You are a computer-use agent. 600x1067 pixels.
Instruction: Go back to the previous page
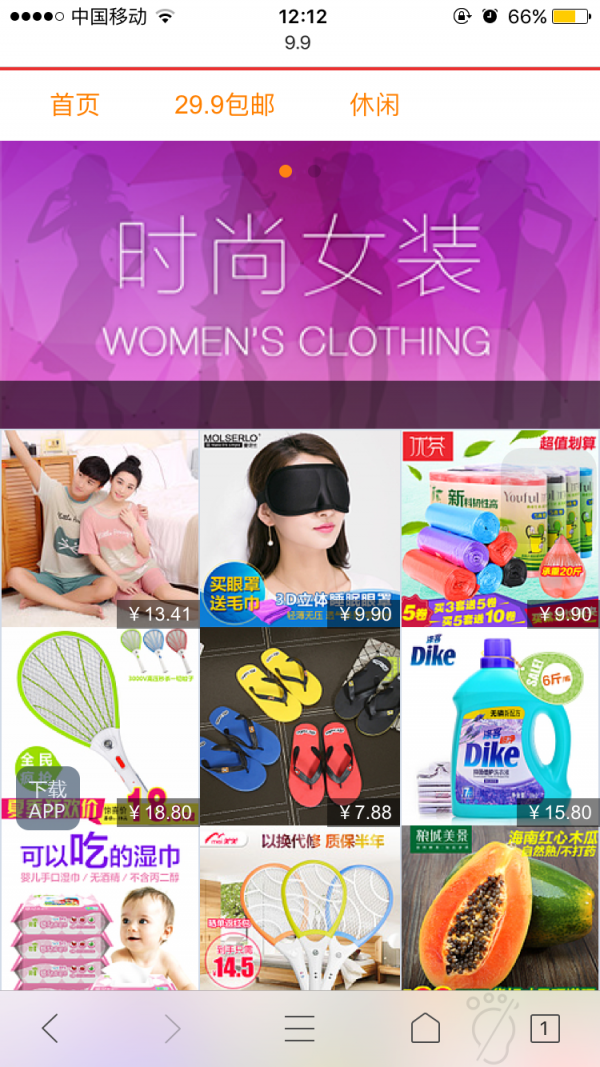click(x=50, y=1028)
